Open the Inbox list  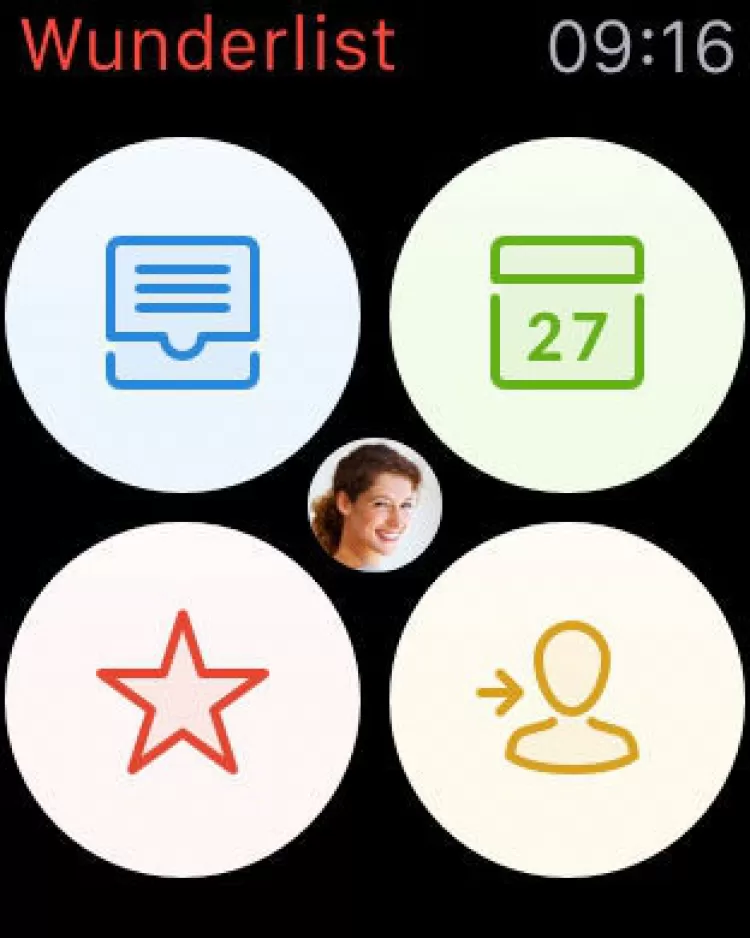point(182,313)
